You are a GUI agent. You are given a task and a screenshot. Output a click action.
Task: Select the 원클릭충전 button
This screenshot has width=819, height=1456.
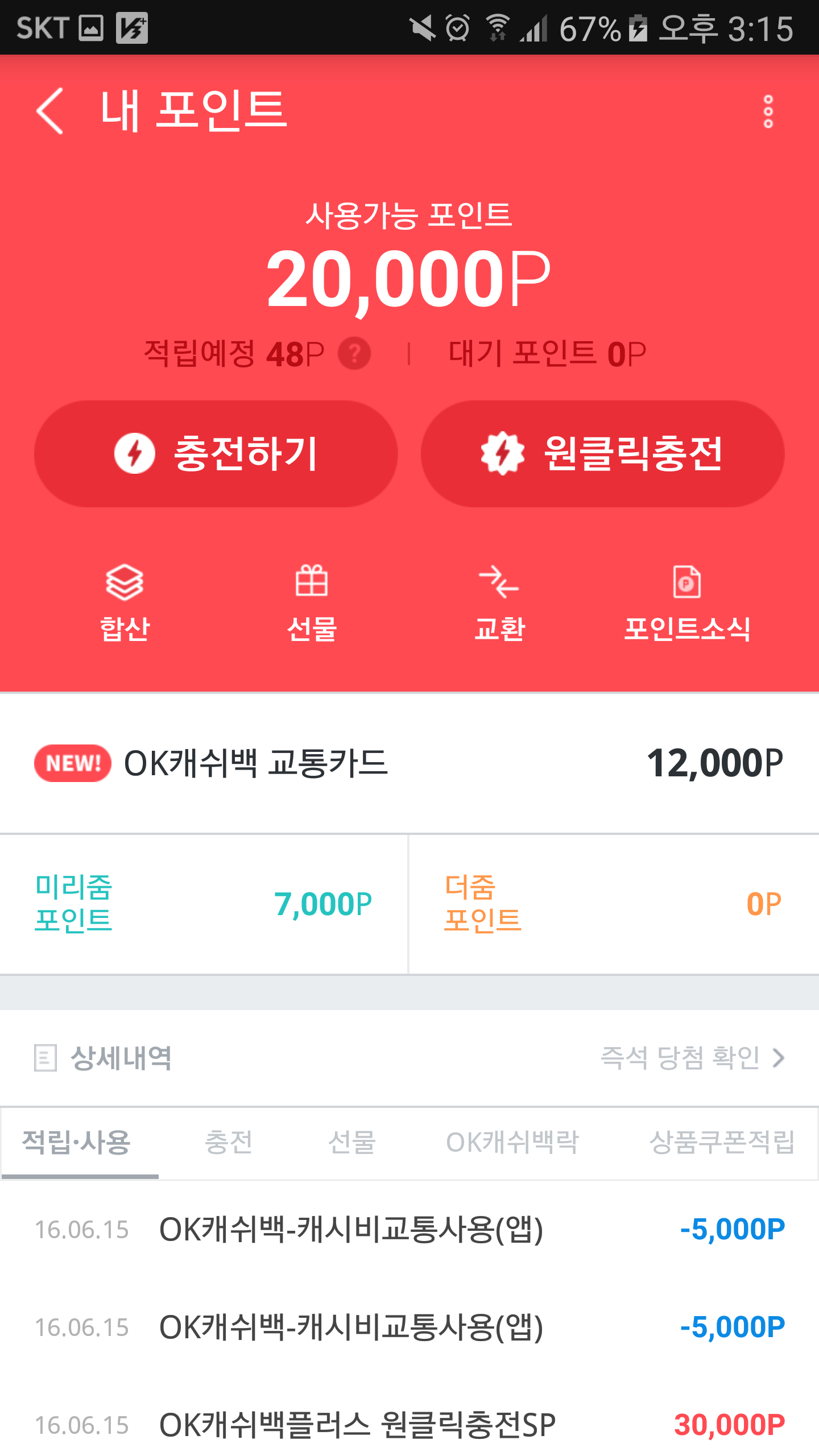point(602,454)
